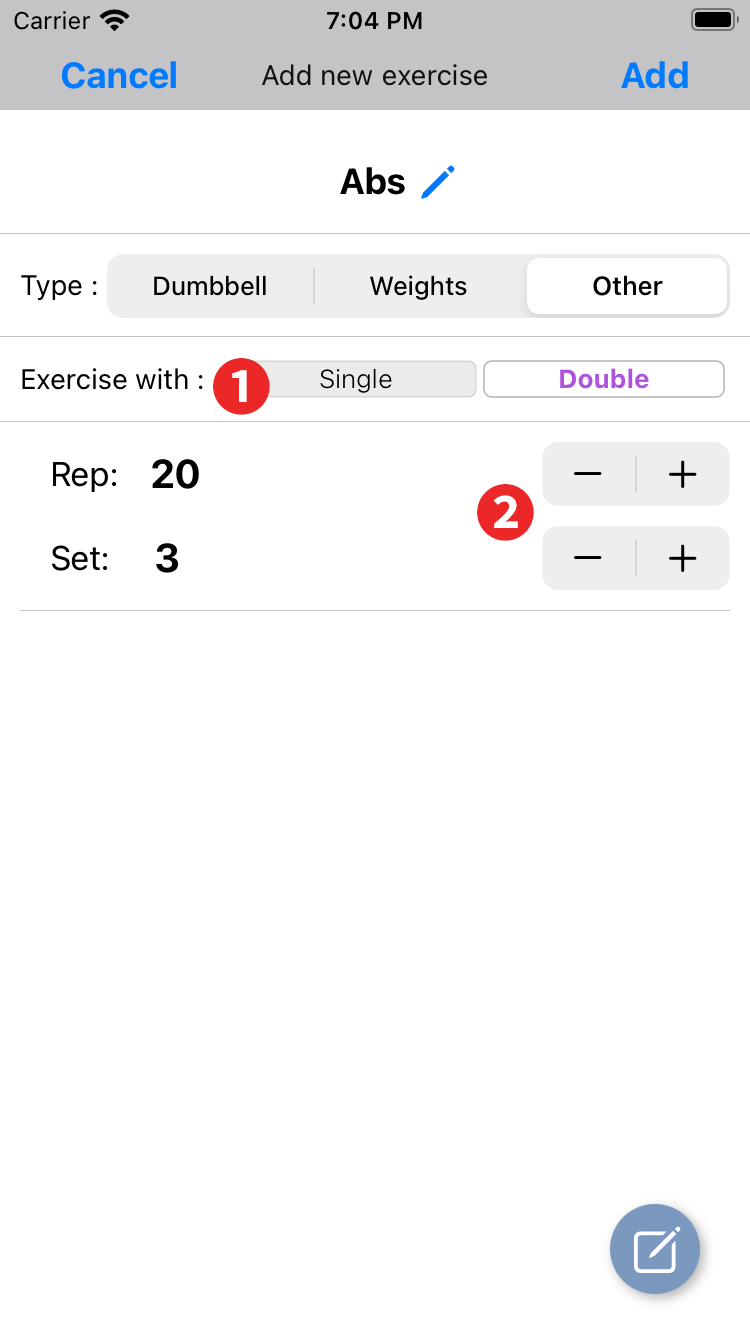Choose the Other exercise type

pyautogui.click(x=627, y=286)
